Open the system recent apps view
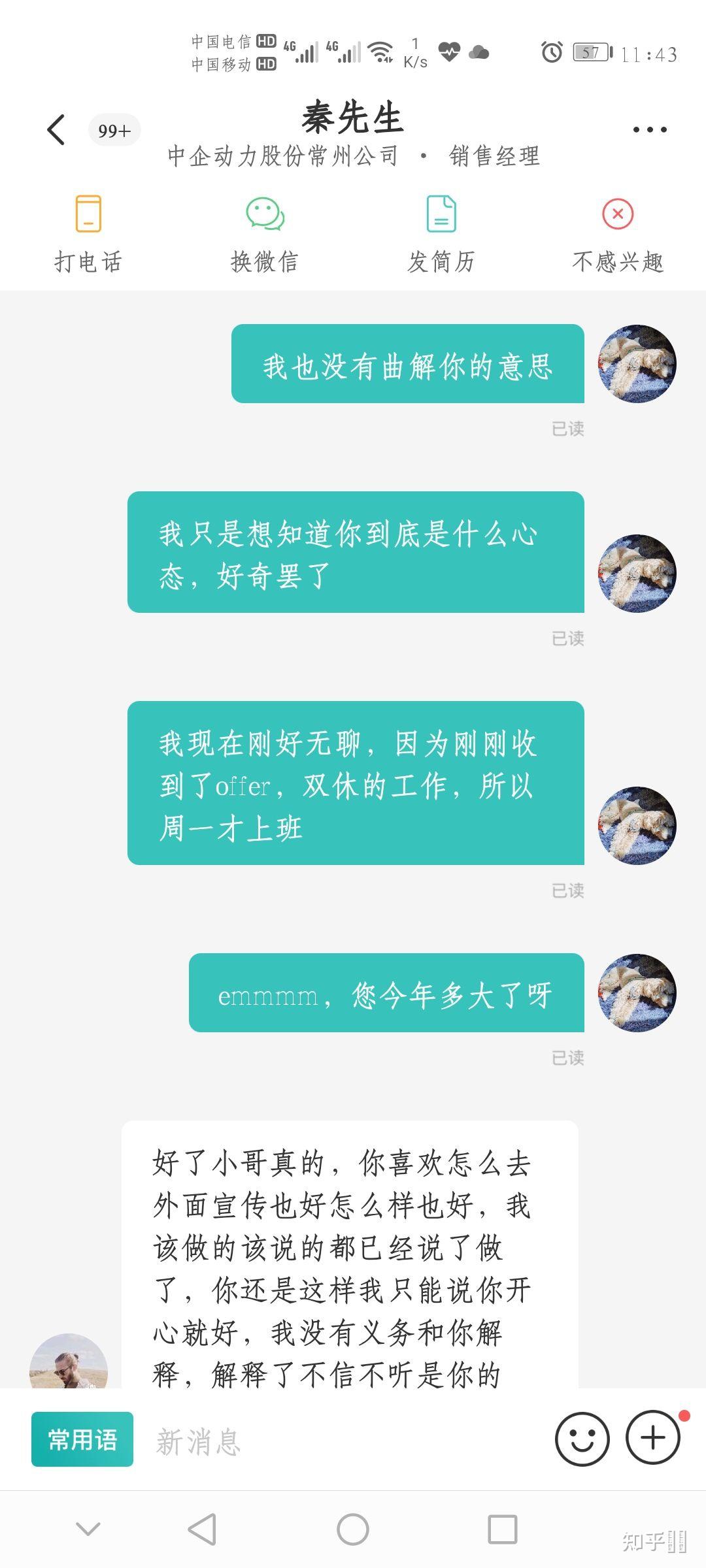This screenshot has height=1568, width=706. pyautogui.click(x=502, y=1529)
